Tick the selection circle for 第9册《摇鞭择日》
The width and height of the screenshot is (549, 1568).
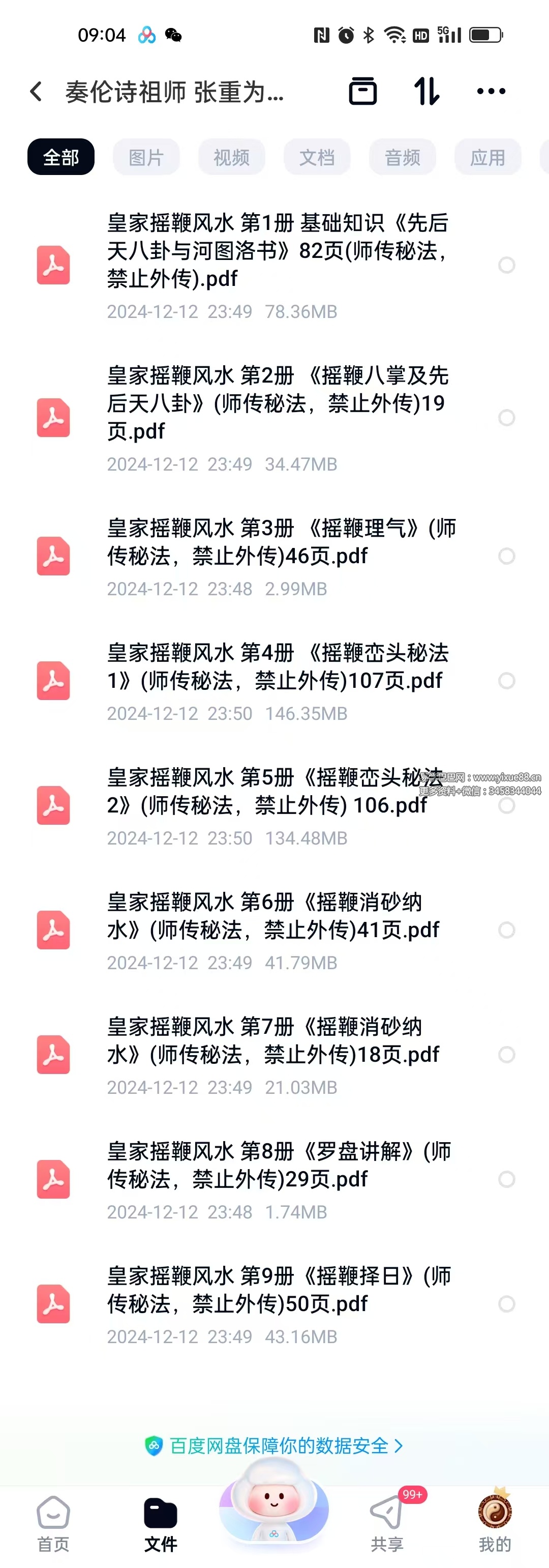(x=506, y=1304)
